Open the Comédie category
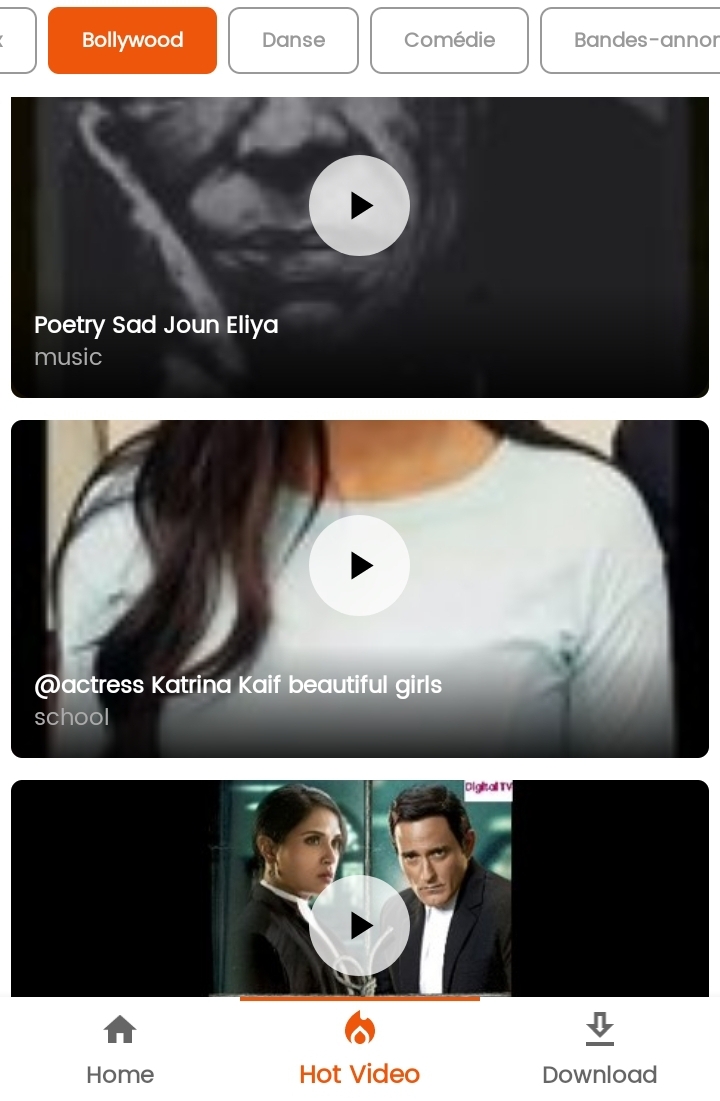This screenshot has height=1101, width=720. click(x=449, y=40)
